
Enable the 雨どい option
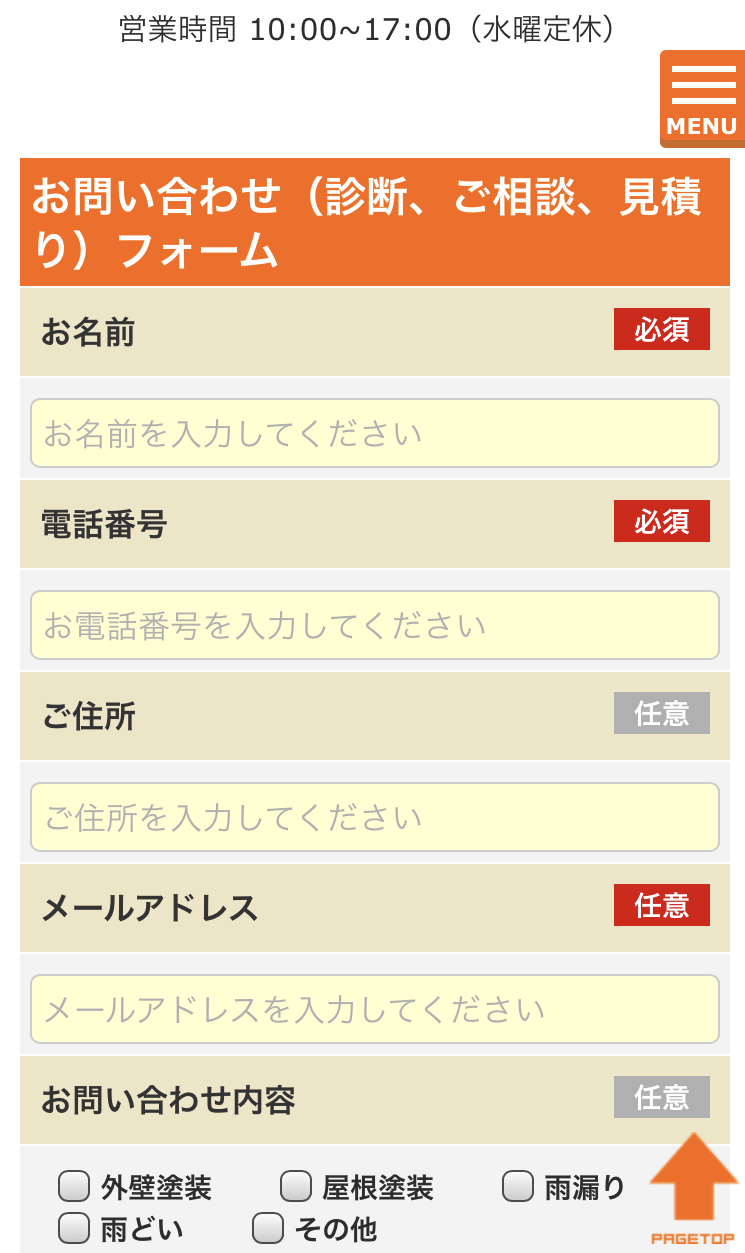(72, 1227)
